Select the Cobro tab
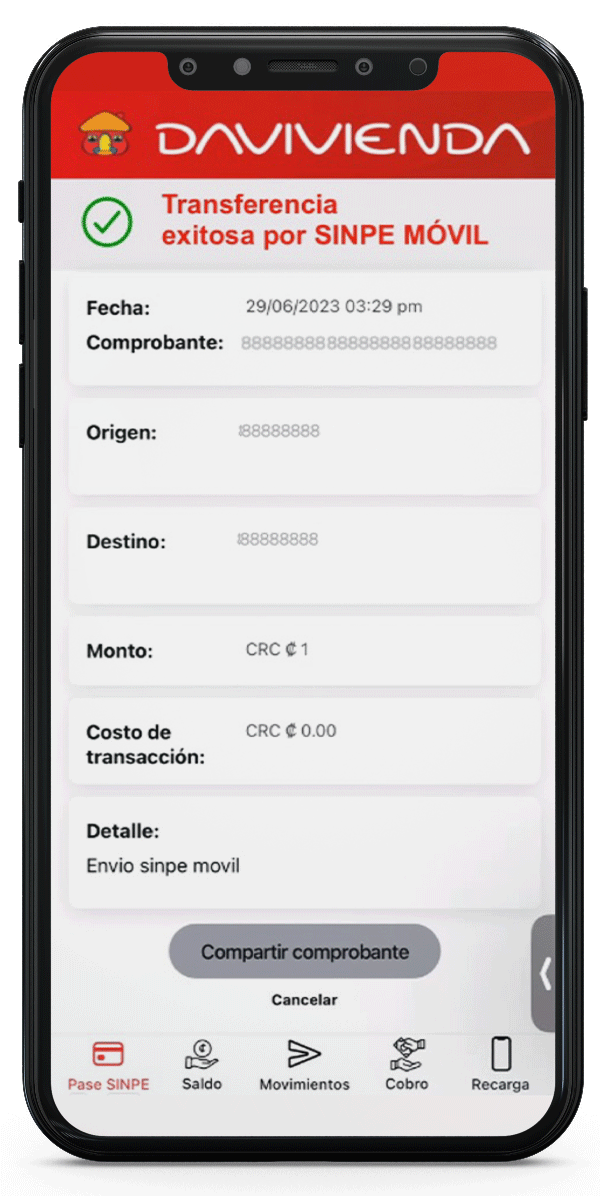The image size is (600, 1196). coord(406,1066)
